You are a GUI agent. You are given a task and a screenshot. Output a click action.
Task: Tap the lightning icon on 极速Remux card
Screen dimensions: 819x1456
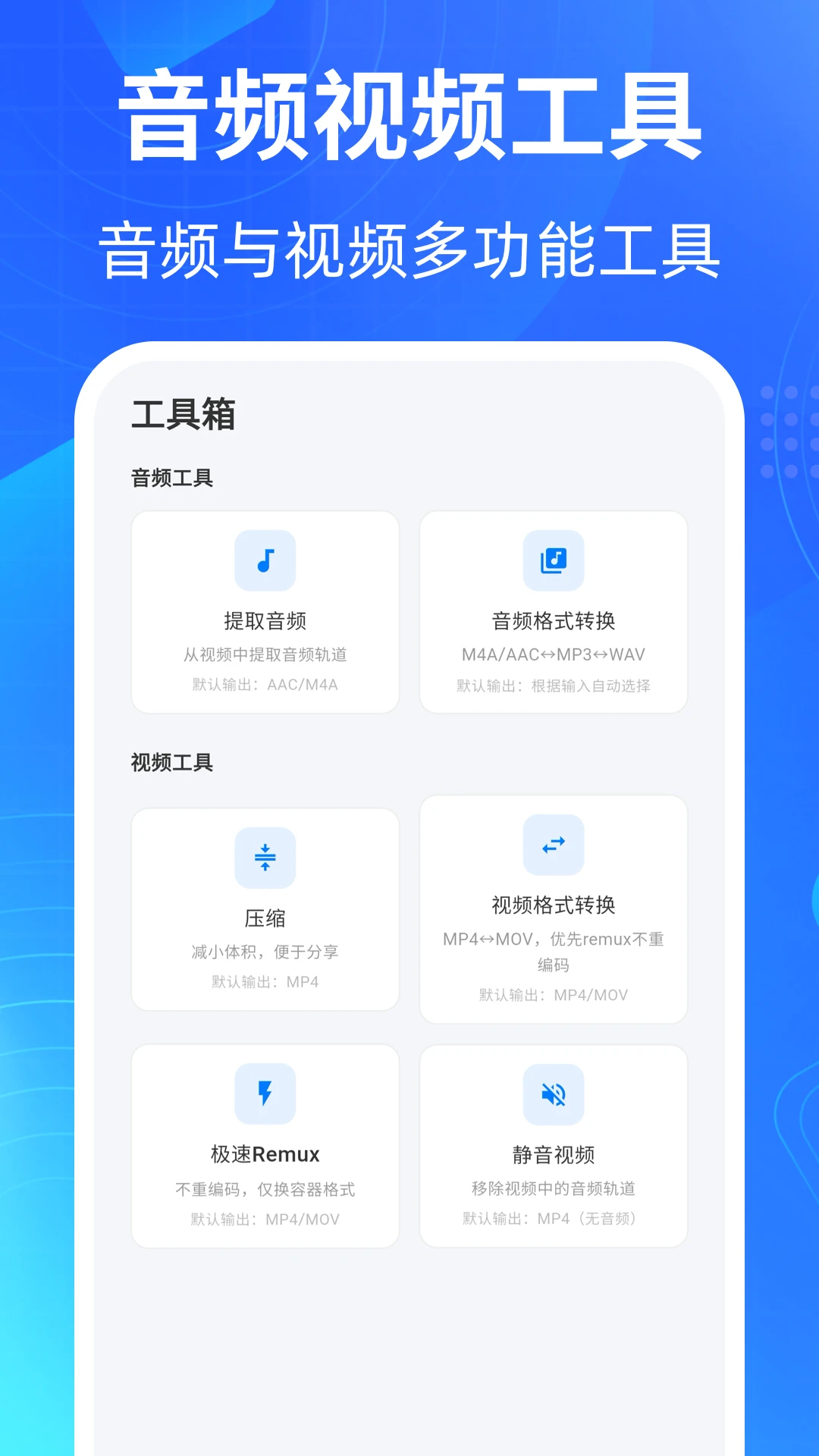coord(265,1094)
